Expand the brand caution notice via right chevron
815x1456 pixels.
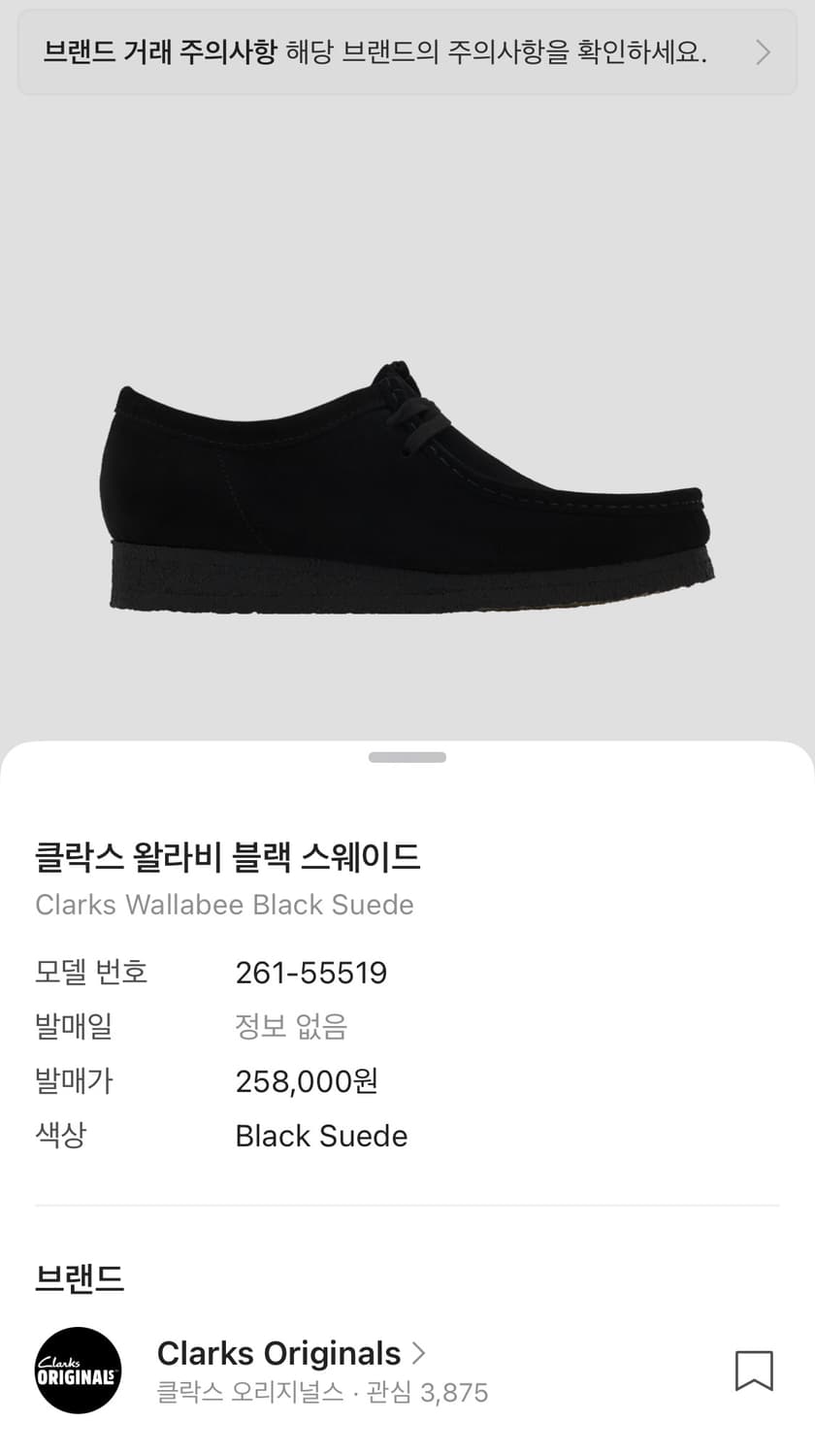[765, 51]
